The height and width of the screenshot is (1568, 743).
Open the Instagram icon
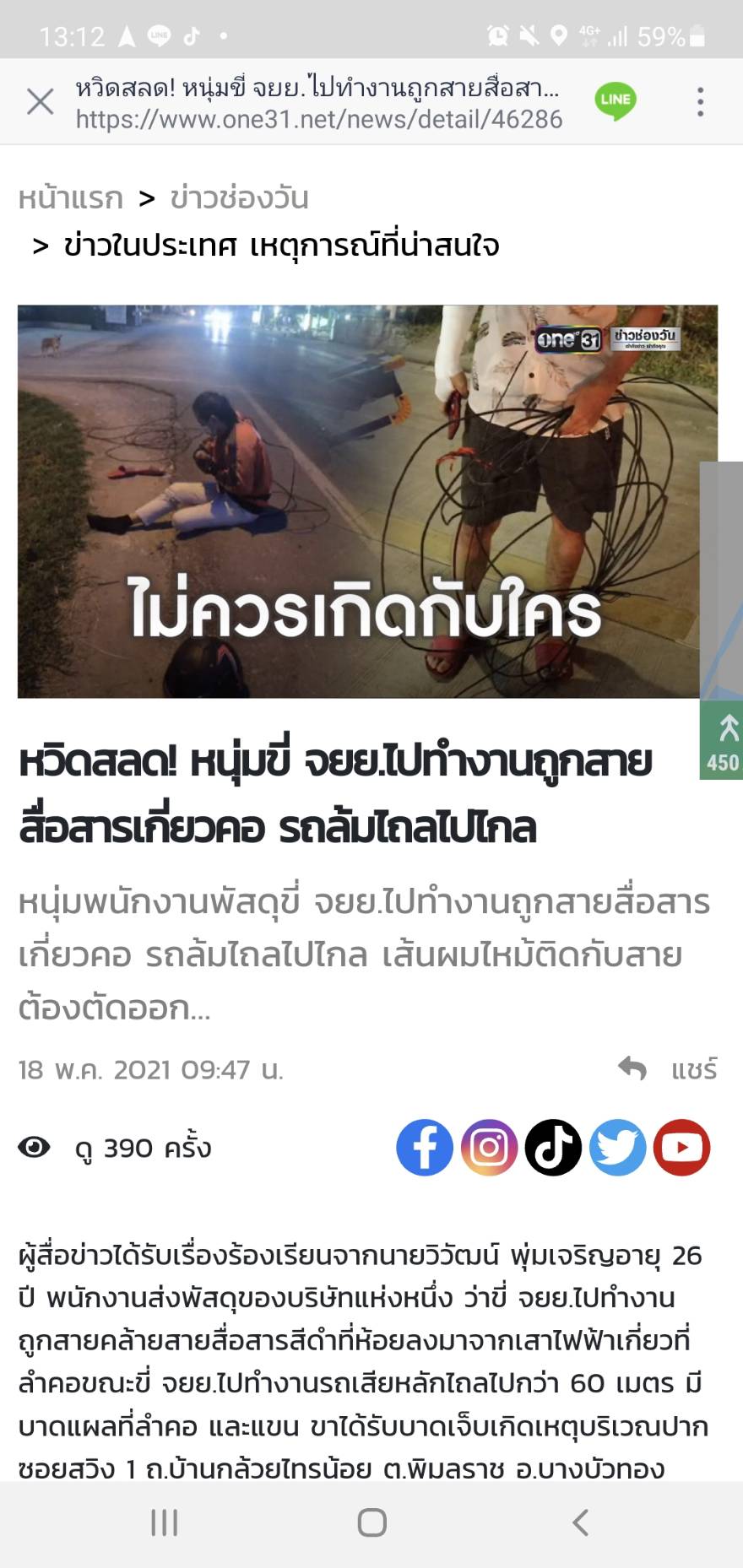pos(489,1148)
